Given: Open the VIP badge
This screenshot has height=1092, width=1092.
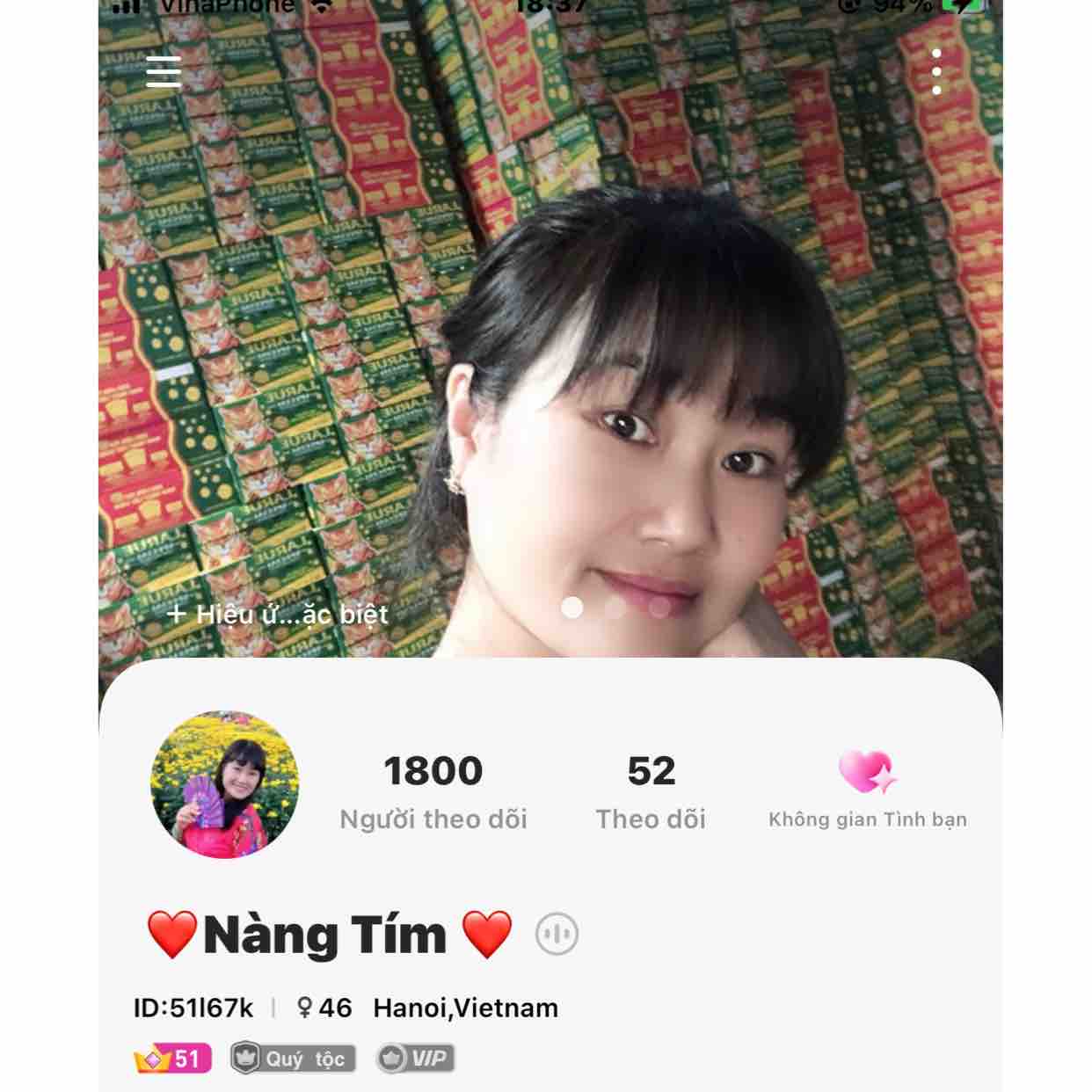Looking at the screenshot, I should click(x=416, y=1059).
